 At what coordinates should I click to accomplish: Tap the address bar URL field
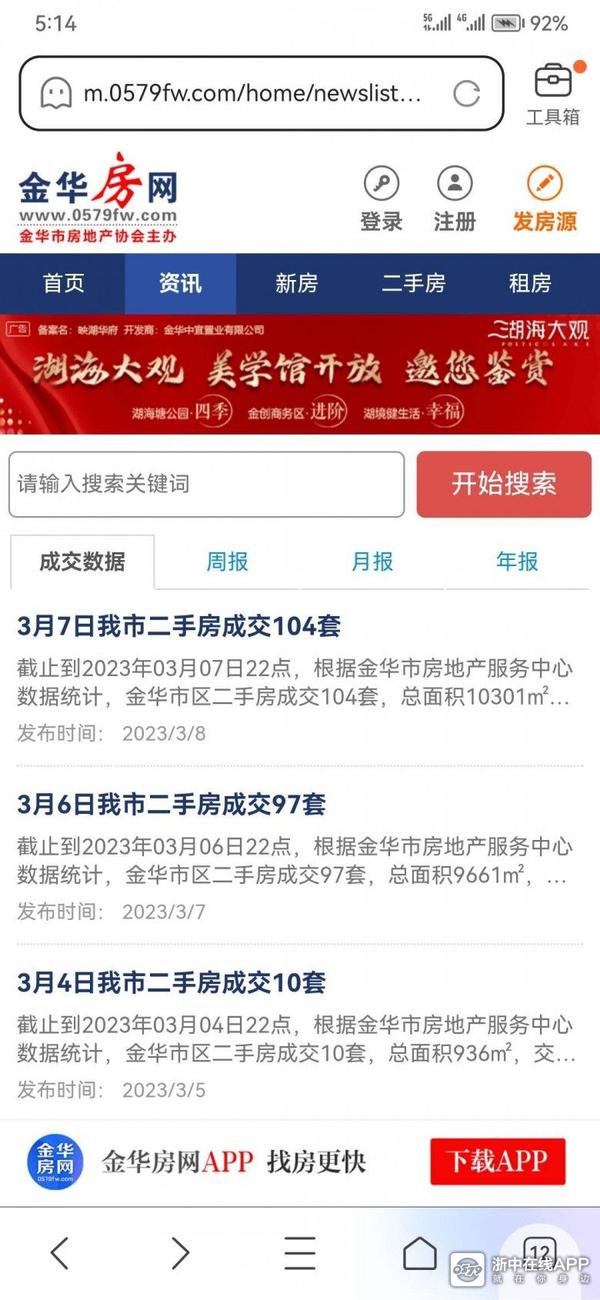pos(250,94)
